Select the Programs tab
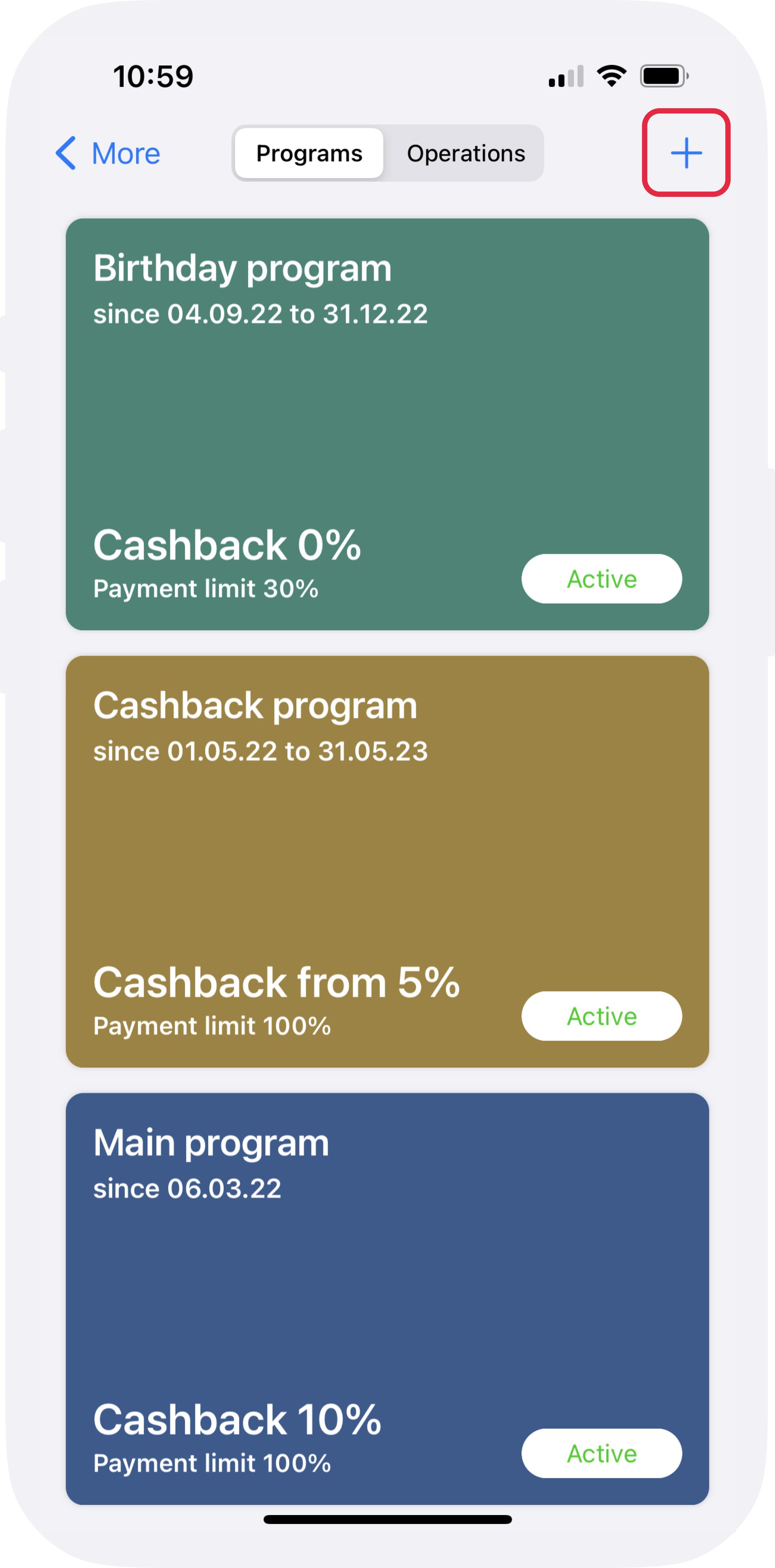 pyautogui.click(x=309, y=153)
